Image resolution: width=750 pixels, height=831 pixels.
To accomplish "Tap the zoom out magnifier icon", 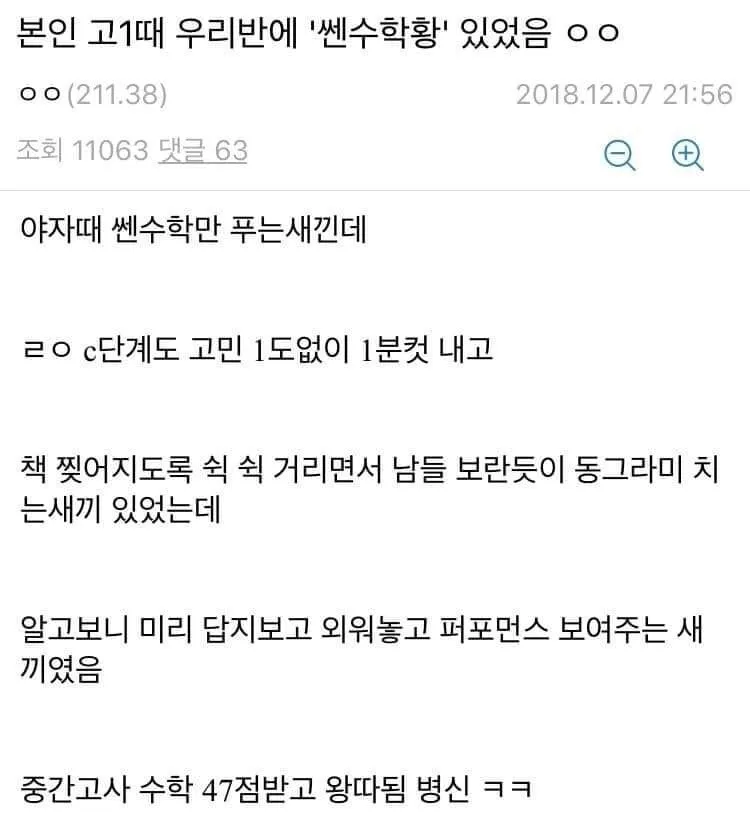I will click(x=621, y=155).
